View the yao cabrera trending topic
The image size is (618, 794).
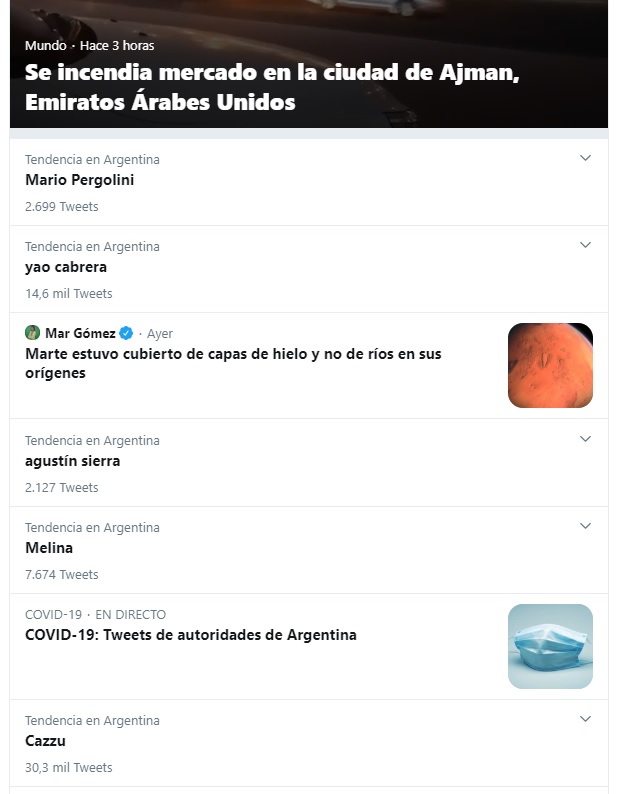[x=66, y=267]
